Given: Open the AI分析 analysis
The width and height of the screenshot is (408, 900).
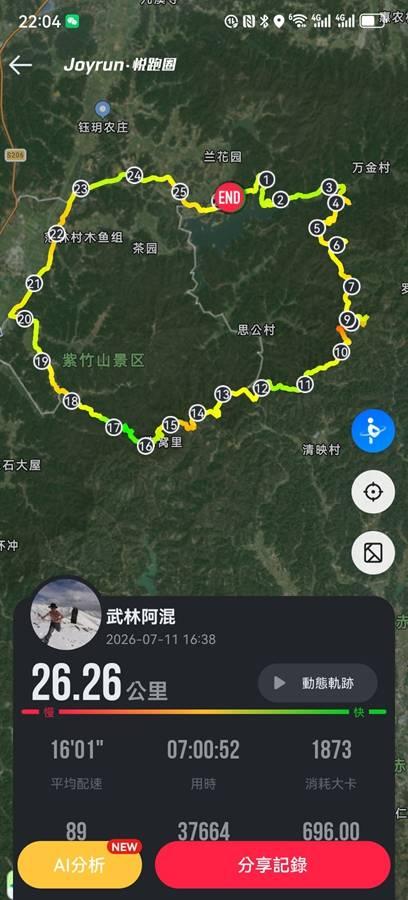Looking at the screenshot, I should pyautogui.click(x=80, y=865).
